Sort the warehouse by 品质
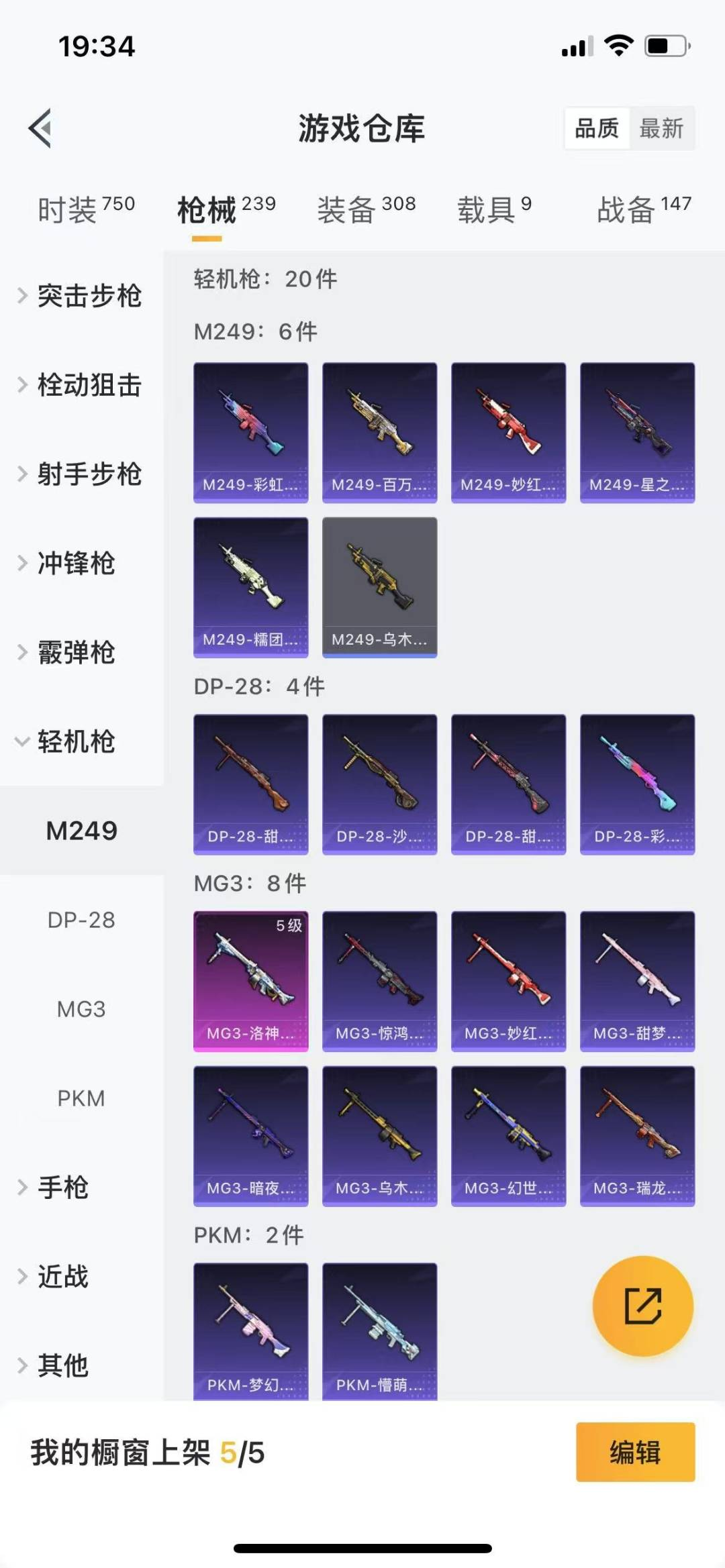725x1568 pixels. [597, 128]
